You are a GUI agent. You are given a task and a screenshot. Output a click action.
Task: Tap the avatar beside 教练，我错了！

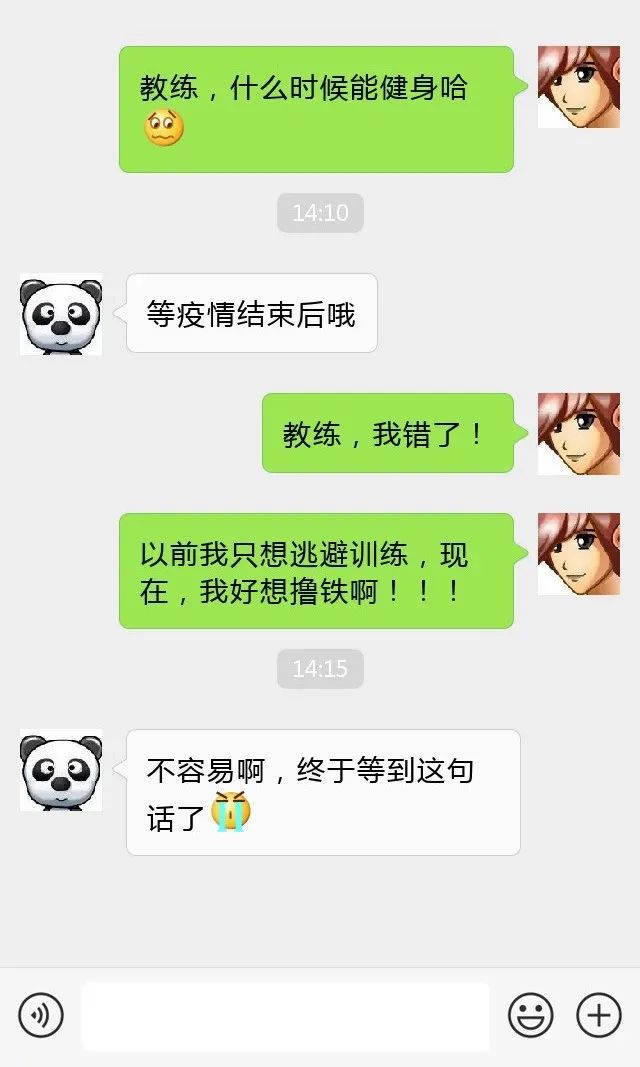point(578,433)
